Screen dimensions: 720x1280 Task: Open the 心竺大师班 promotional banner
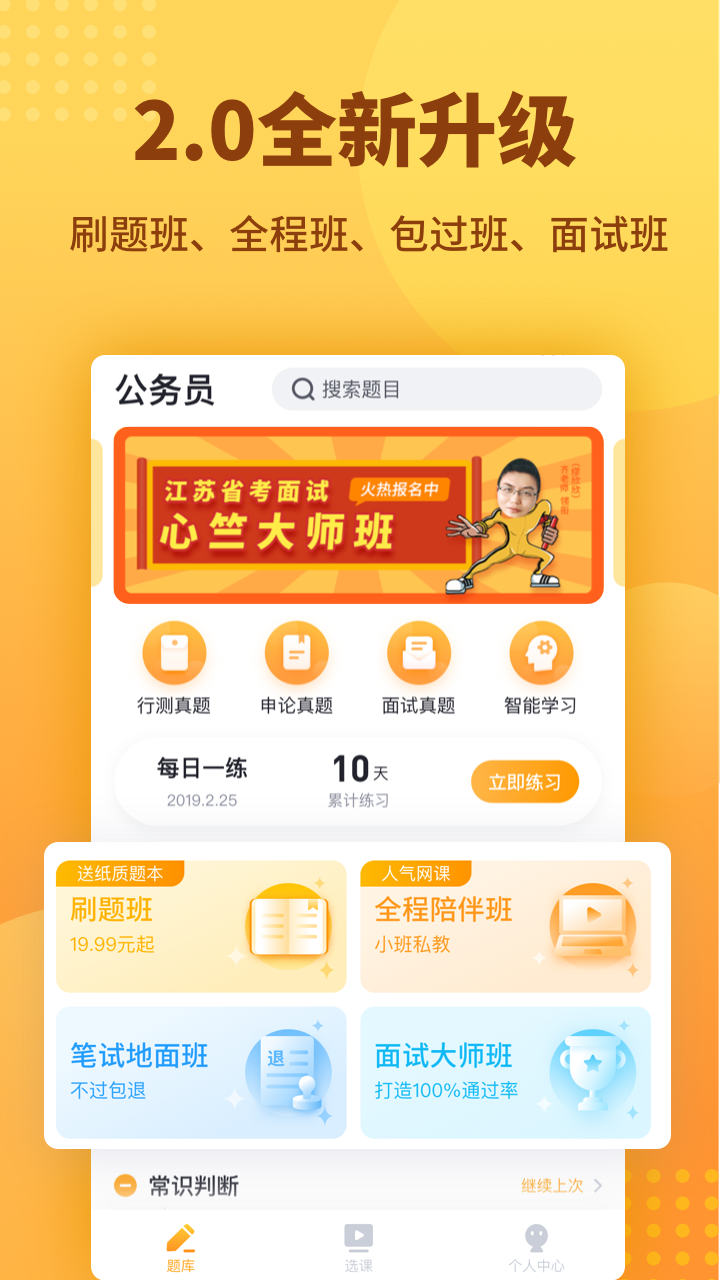(359, 513)
